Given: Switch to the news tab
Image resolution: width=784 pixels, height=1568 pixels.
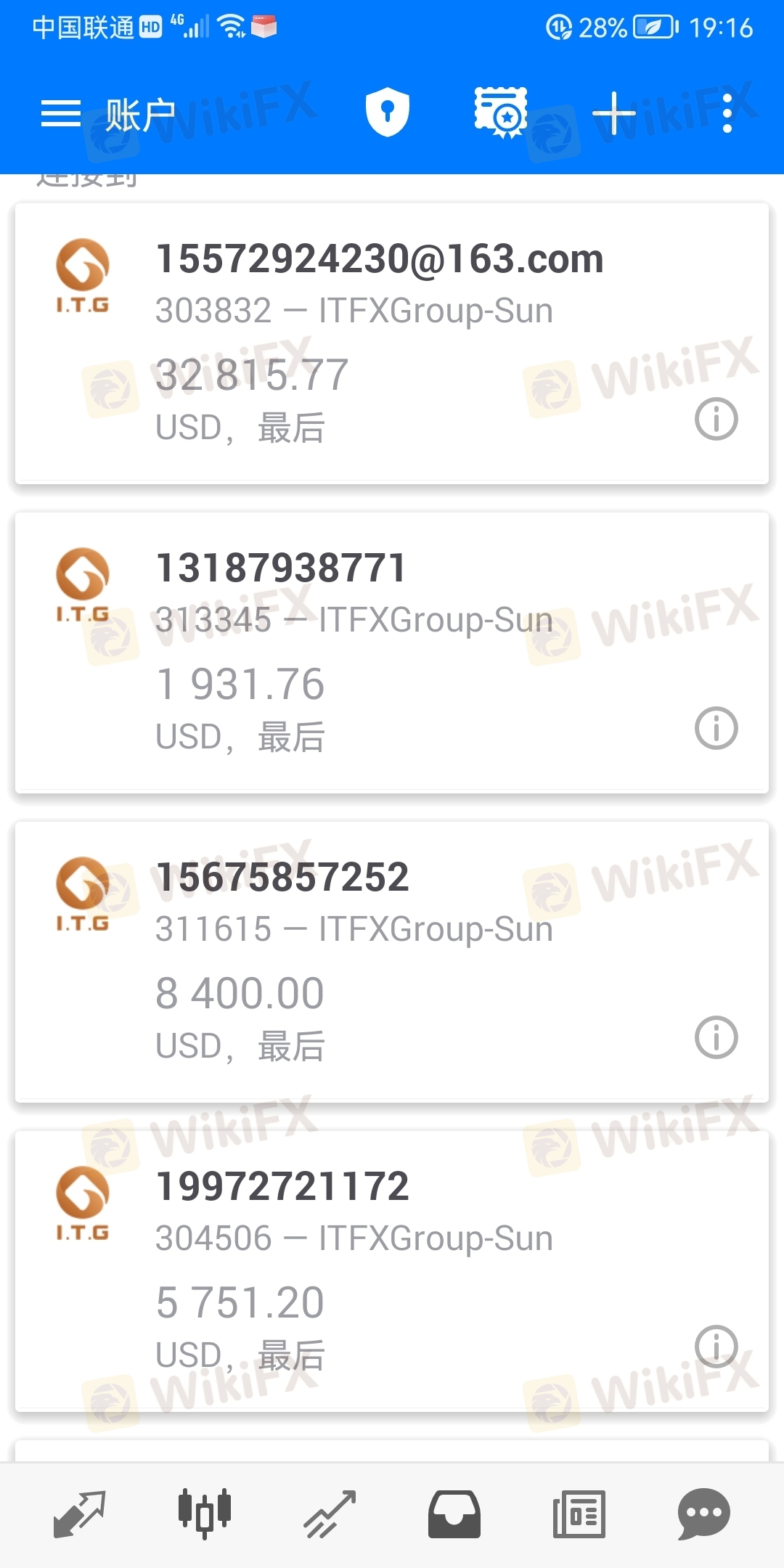Looking at the screenshot, I should coord(579,1514).
